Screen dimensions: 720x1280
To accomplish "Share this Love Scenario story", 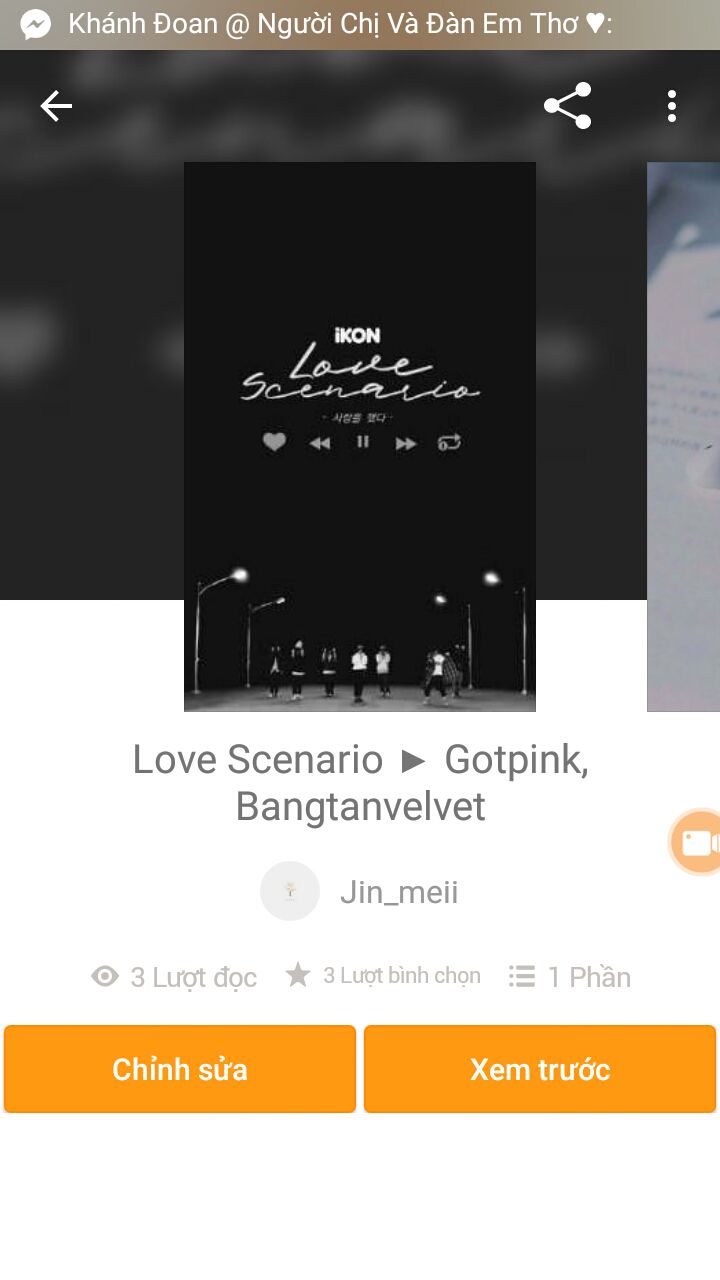I will pyautogui.click(x=568, y=106).
